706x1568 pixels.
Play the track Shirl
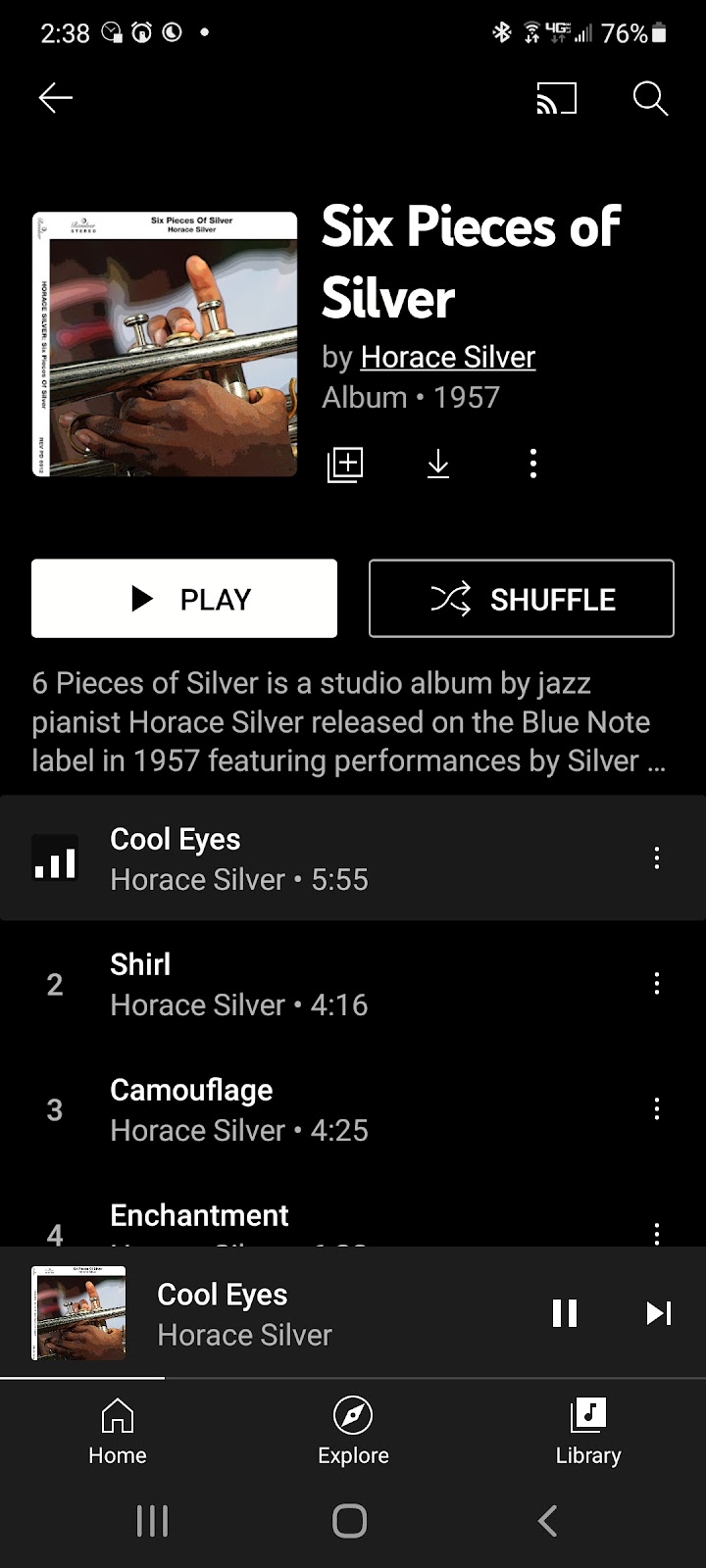click(x=294, y=984)
